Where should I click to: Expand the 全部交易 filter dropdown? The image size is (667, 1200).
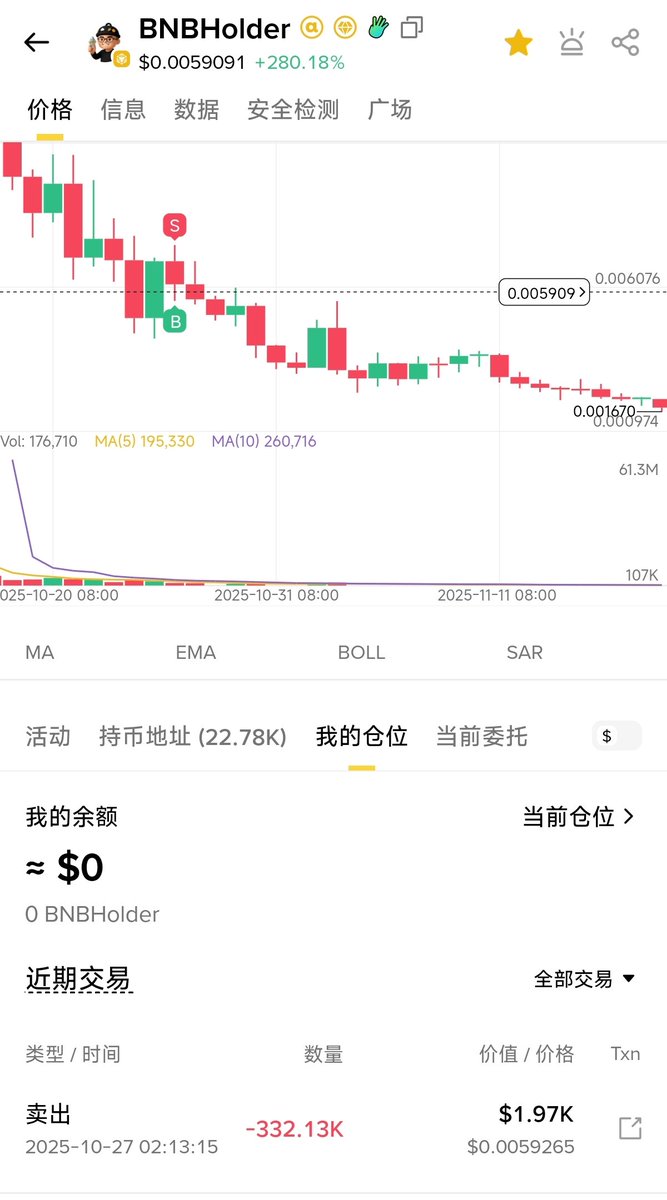point(585,979)
